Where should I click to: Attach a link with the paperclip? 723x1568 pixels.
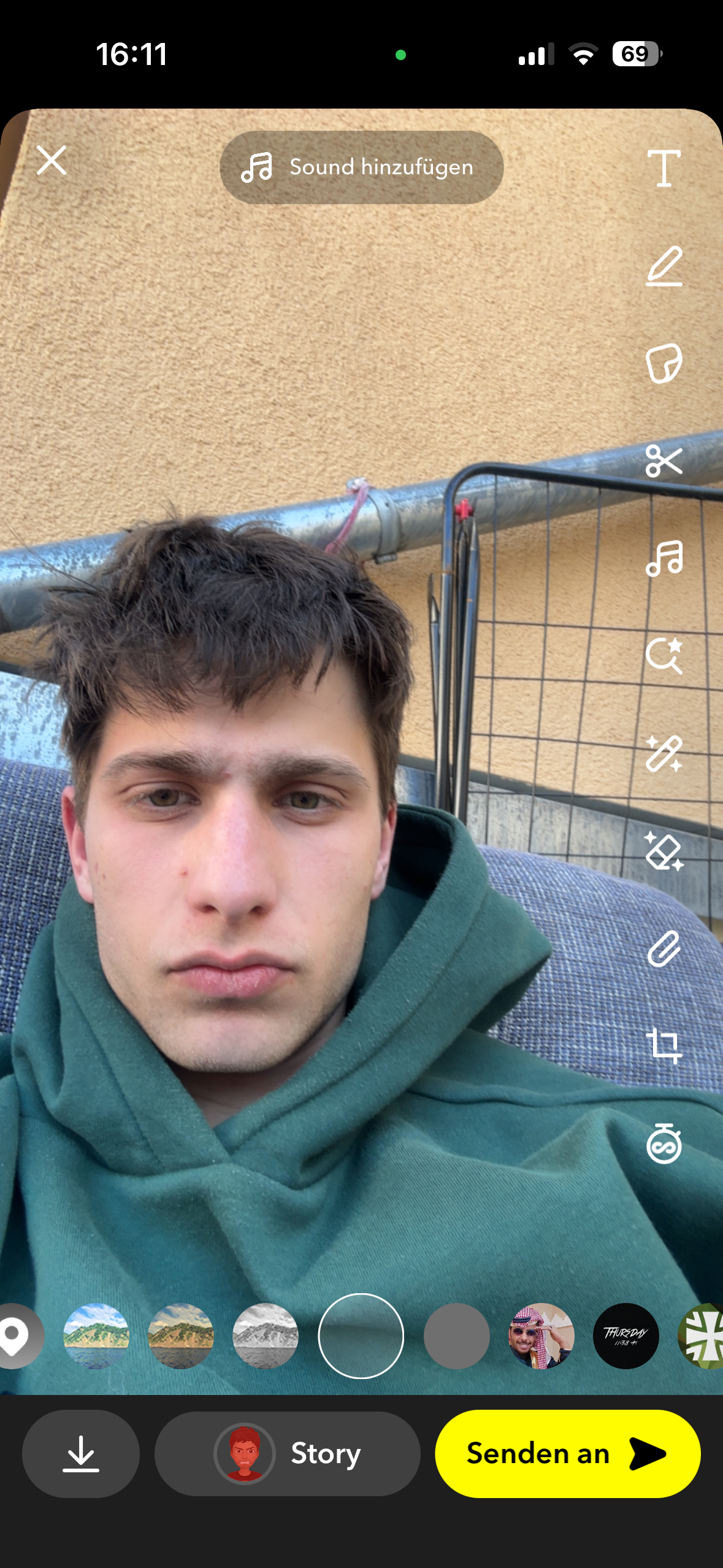coord(664,949)
